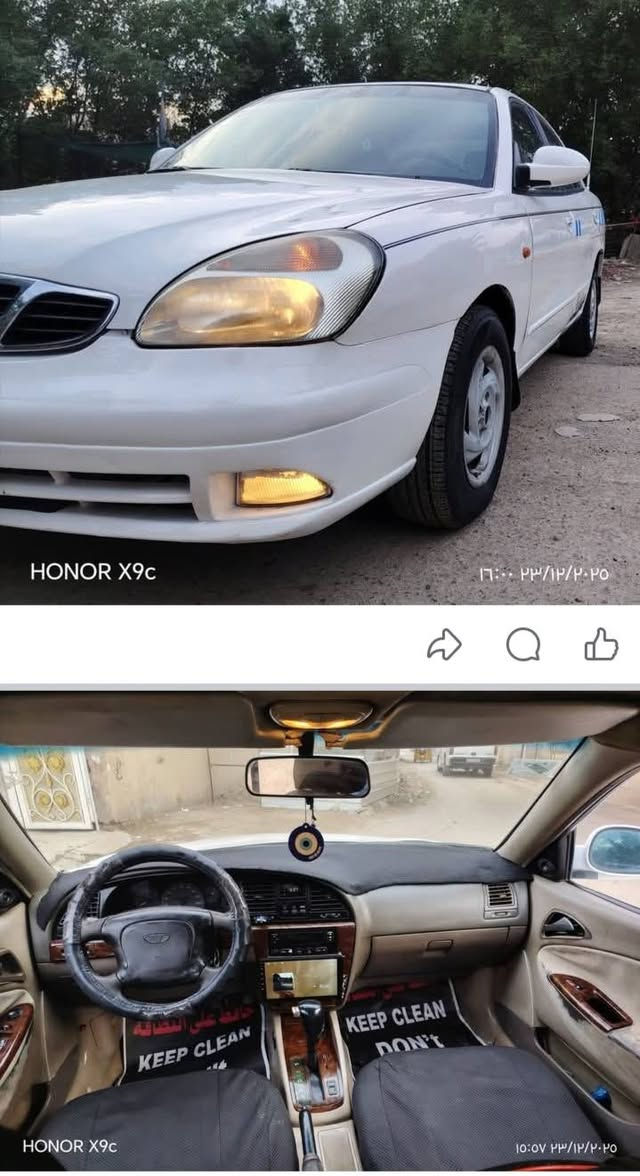Share the white car exterior photo
640x1176 pixels.
(x=444, y=644)
